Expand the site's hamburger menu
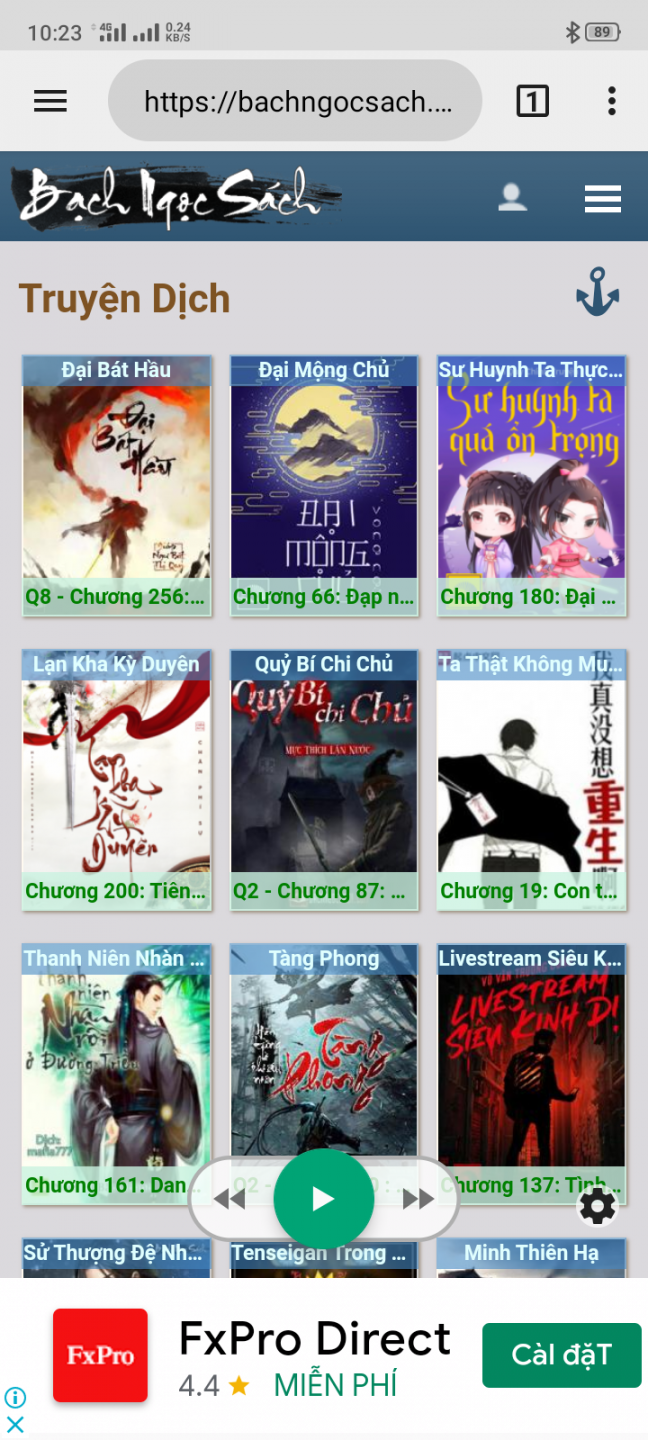Viewport: 648px width, 1440px height. (x=602, y=199)
